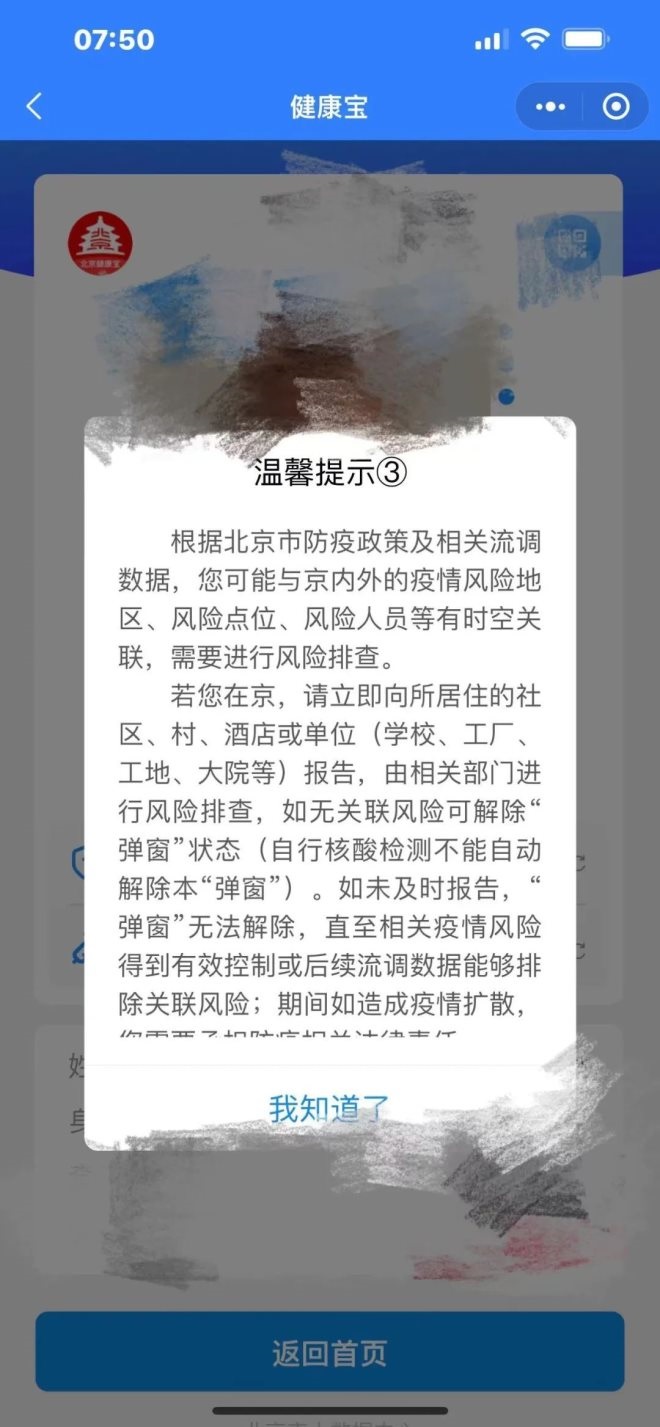Open the mini program more-options menu
The image size is (660, 1427).
(551, 106)
